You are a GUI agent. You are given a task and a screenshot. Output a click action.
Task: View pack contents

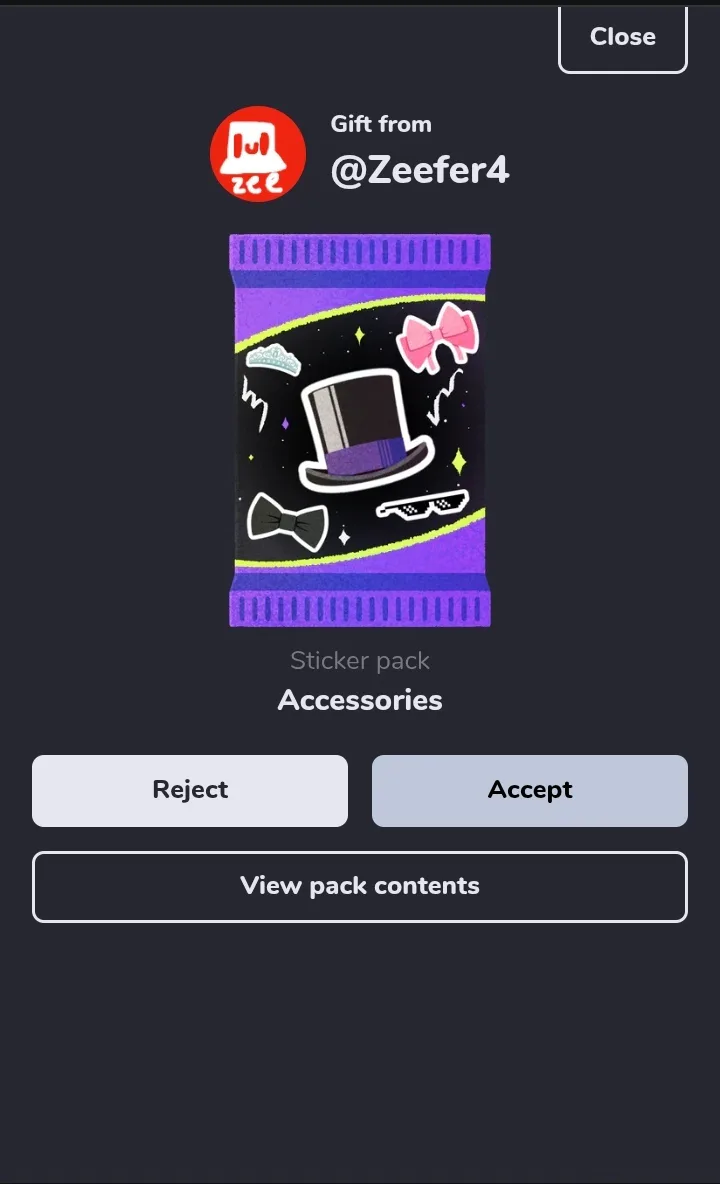[360, 886]
